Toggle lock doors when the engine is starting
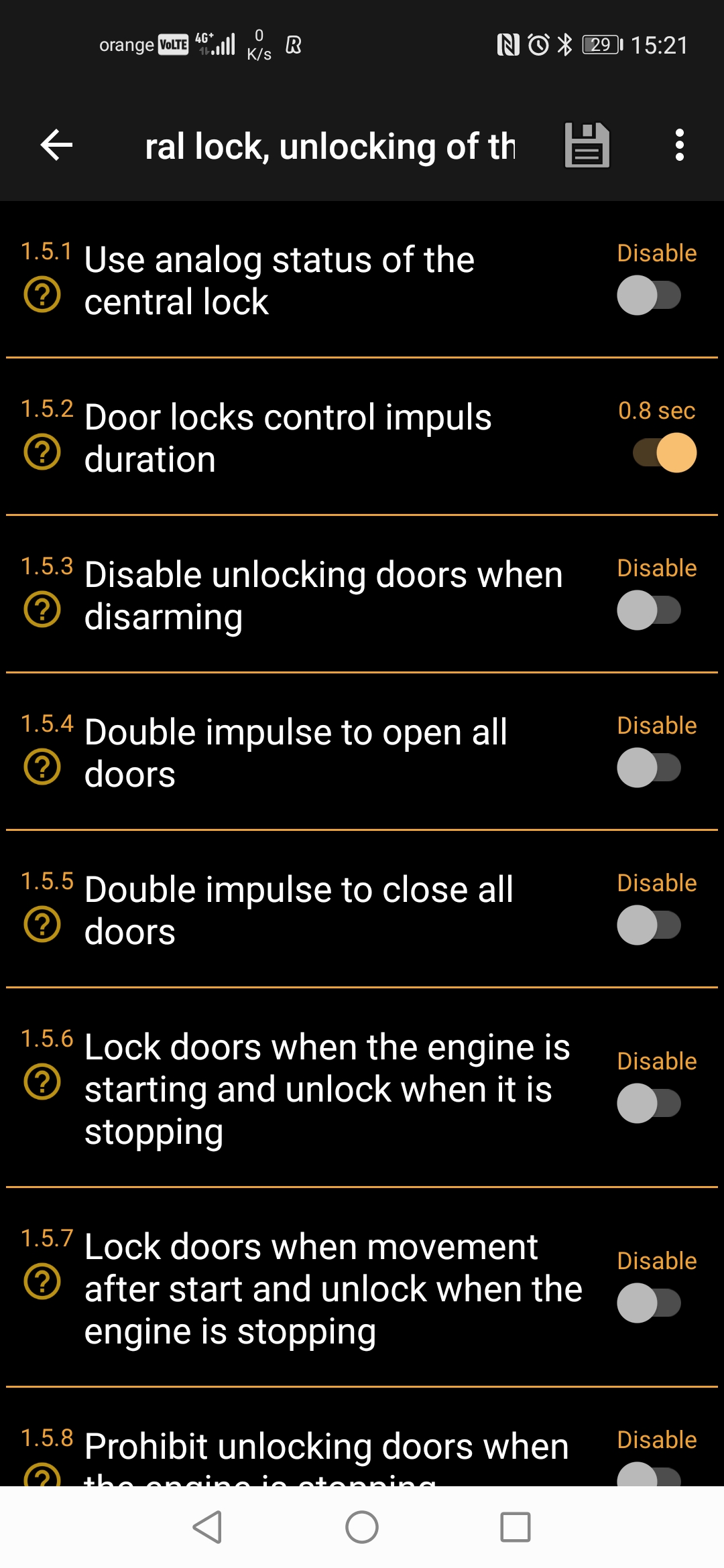Image resolution: width=724 pixels, height=1568 pixels. click(x=649, y=1103)
